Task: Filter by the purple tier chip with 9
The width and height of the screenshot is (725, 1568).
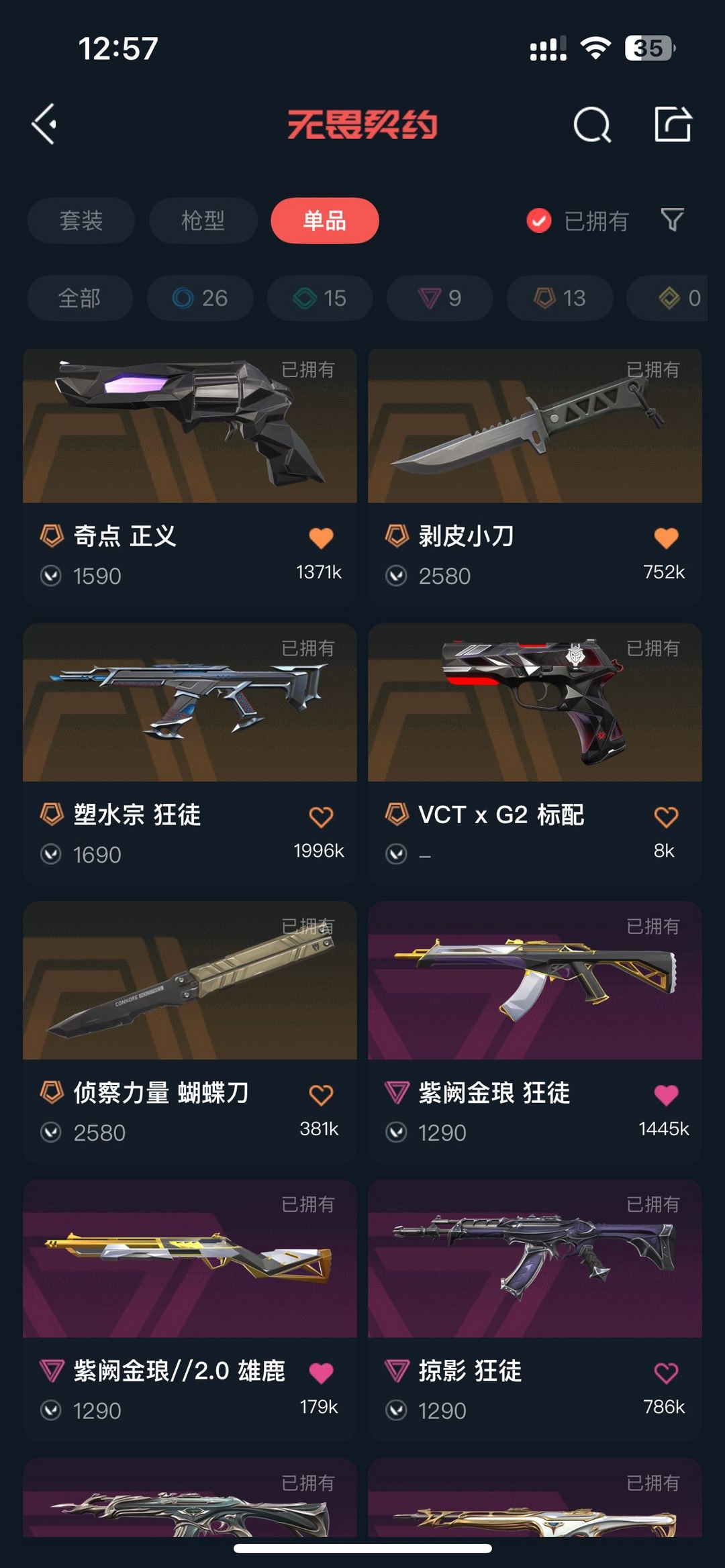Action: (x=440, y=298)
